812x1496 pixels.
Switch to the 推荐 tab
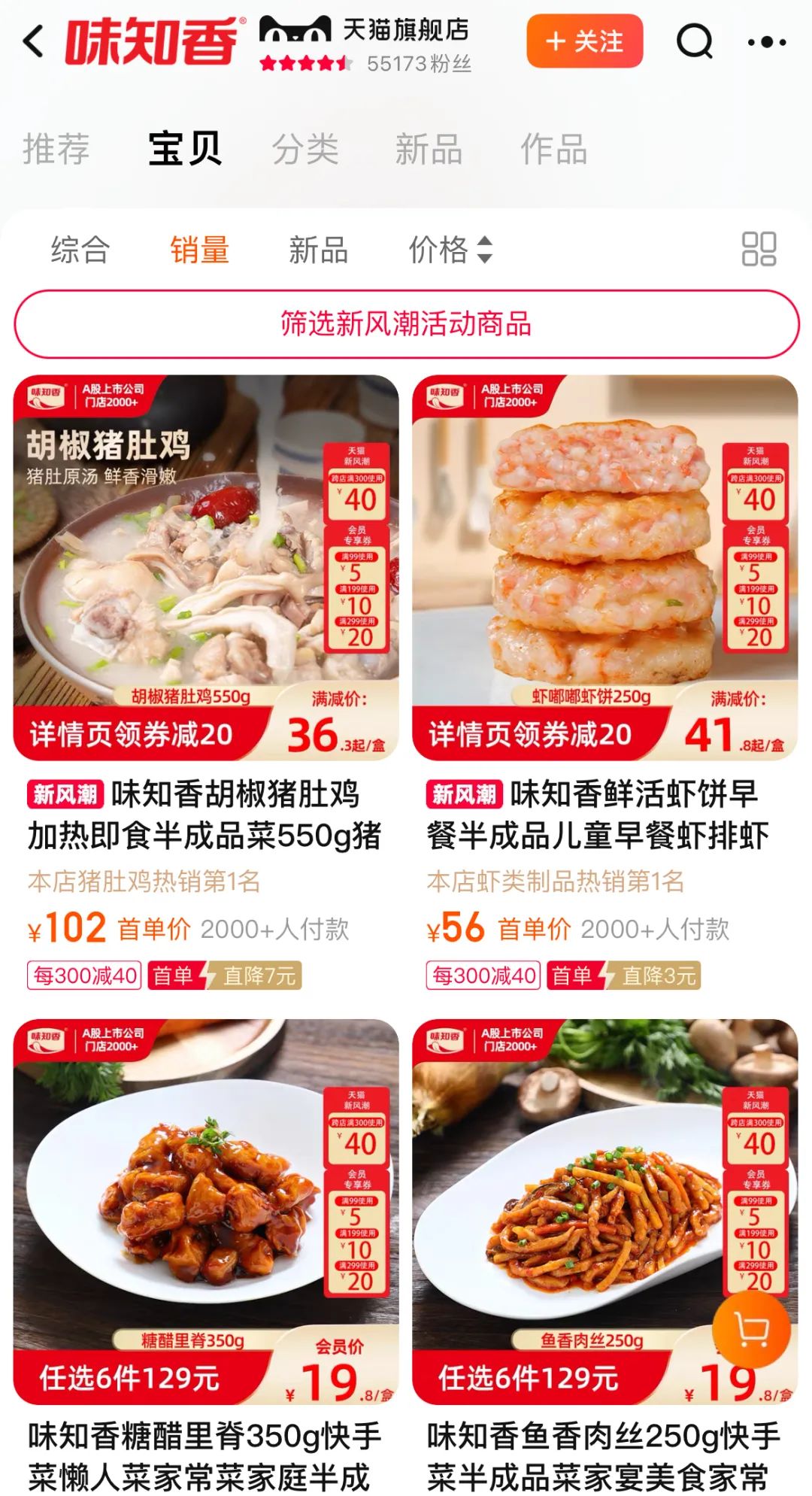pyautogui.click(x=56, y=148)
